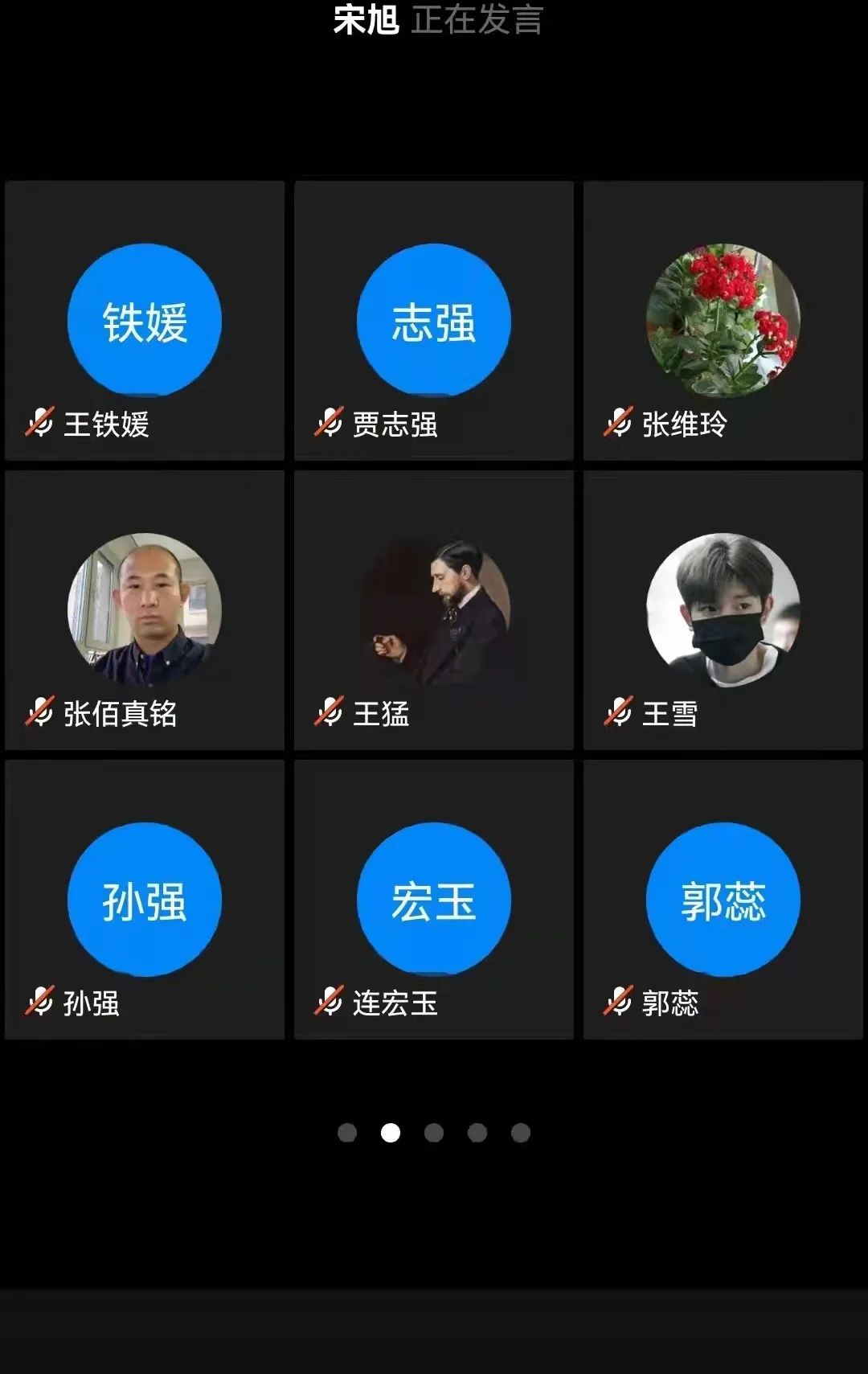Jump to the first page indicator dot
The image size is (868, 1374).
[347, 1133]
